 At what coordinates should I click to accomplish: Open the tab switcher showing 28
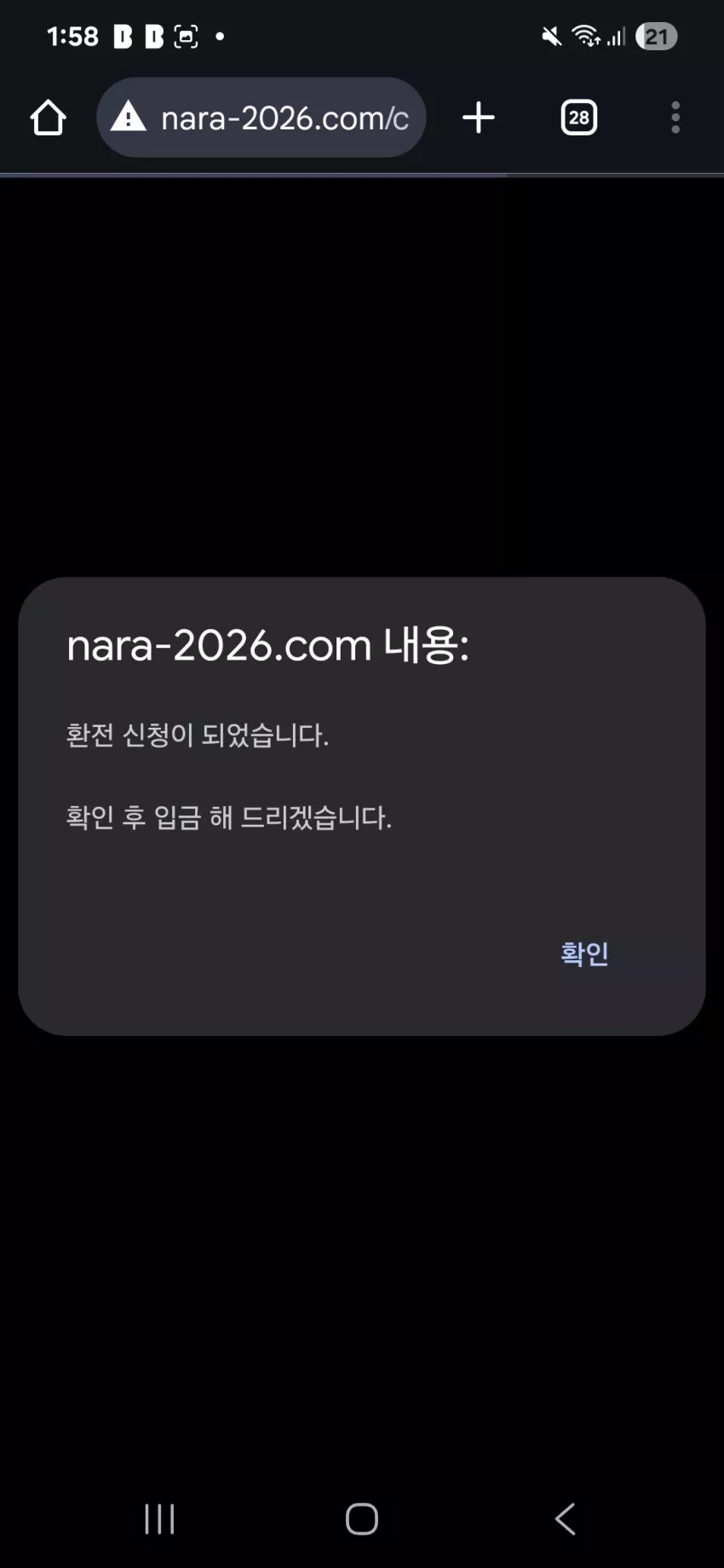579,117
